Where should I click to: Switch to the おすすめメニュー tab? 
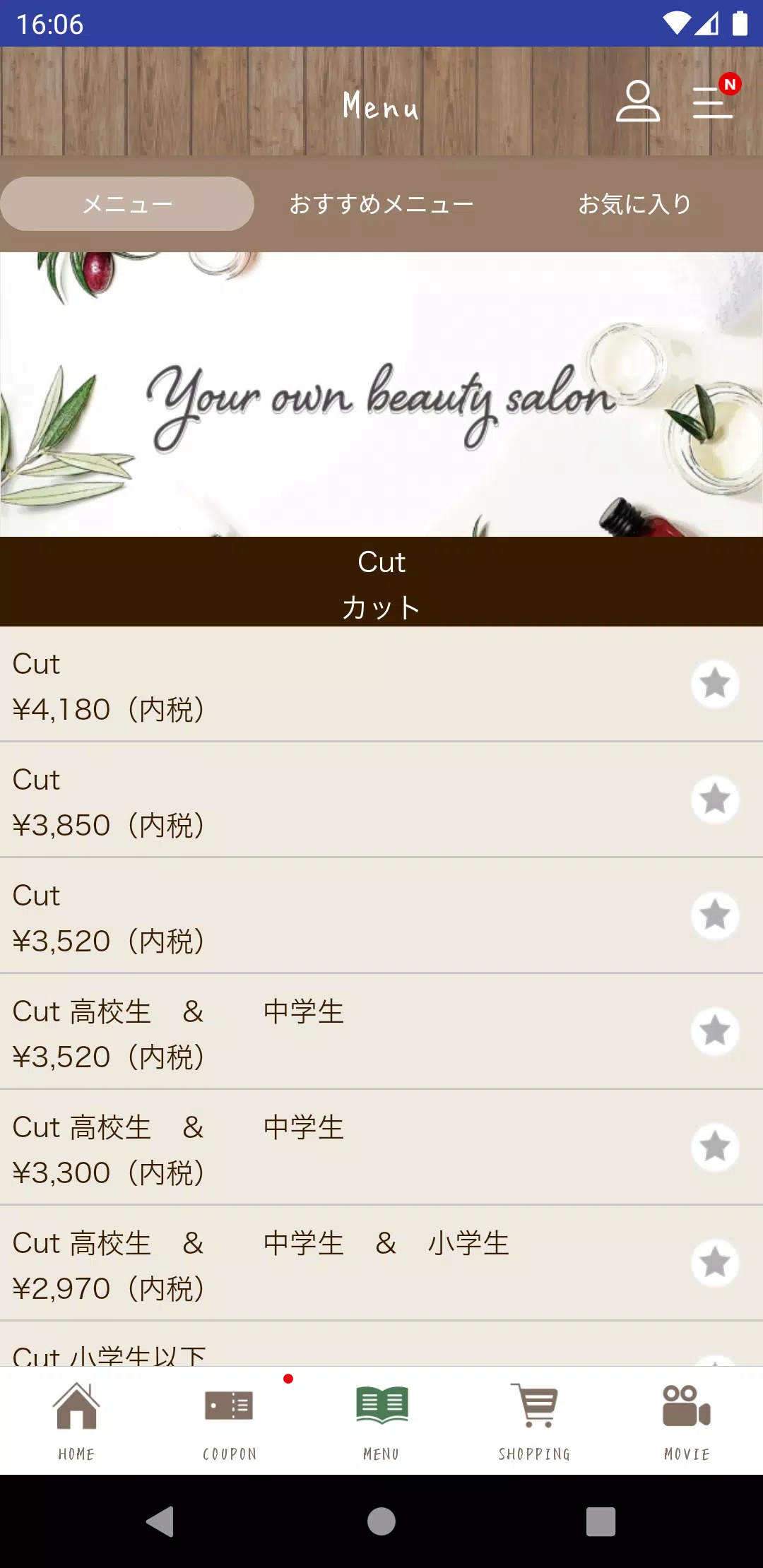click(381, 203)
